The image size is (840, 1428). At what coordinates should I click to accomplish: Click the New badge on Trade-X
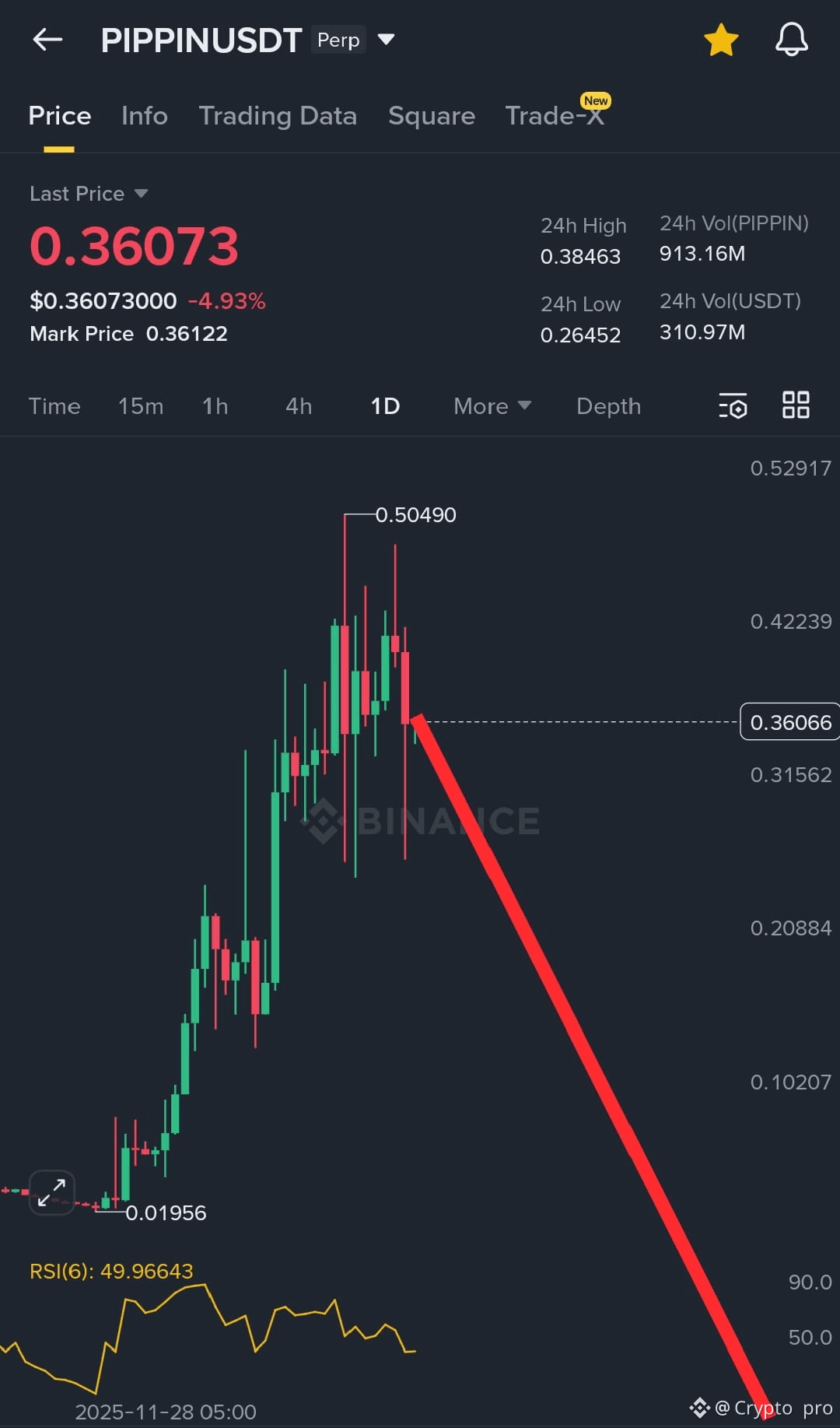click(x=596, y=100)
